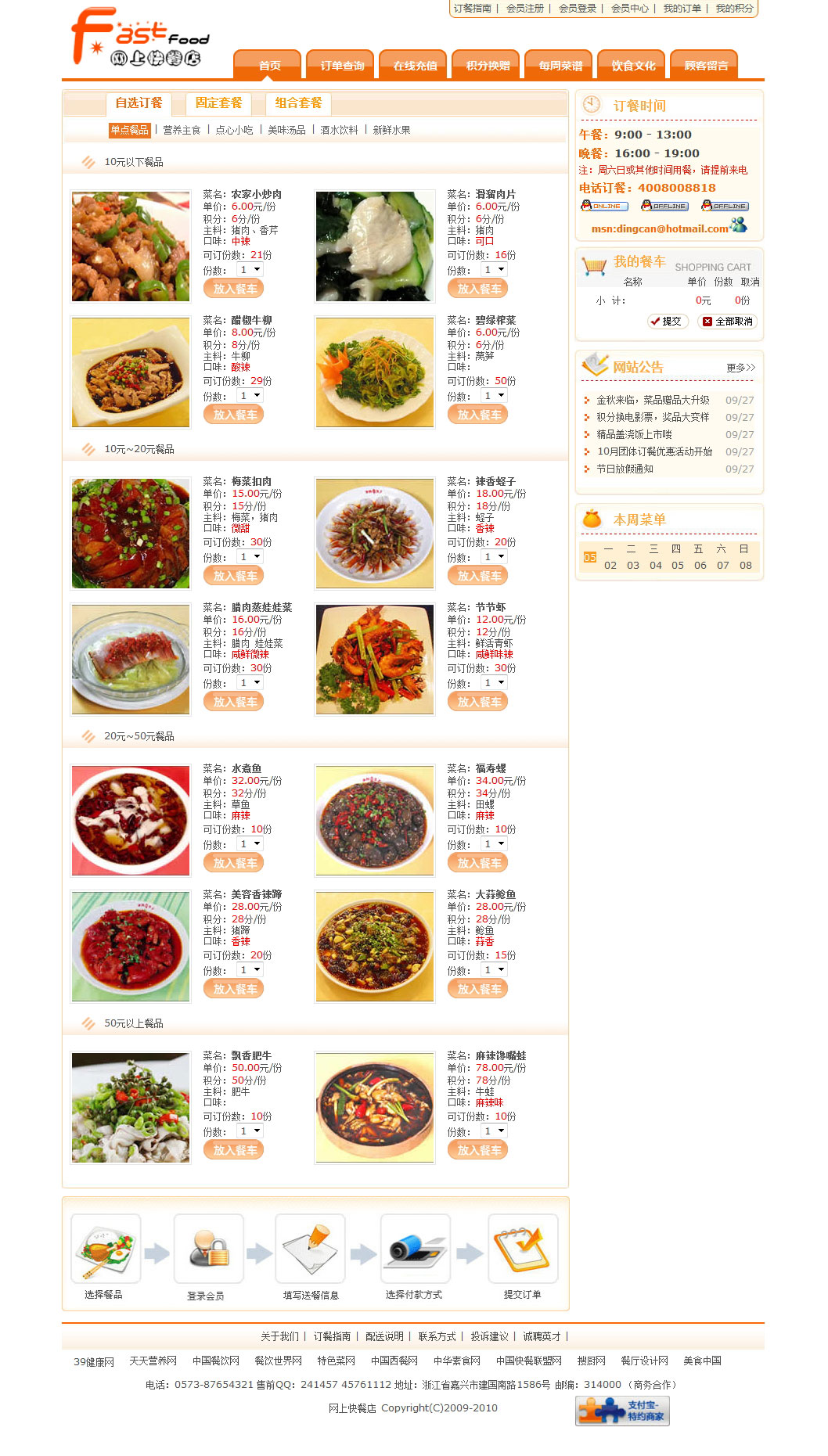The height and width of the screenshot is (1456, 828).
Task: Switch to 每周菜谱 tab
Action: (x=560, y=66)
